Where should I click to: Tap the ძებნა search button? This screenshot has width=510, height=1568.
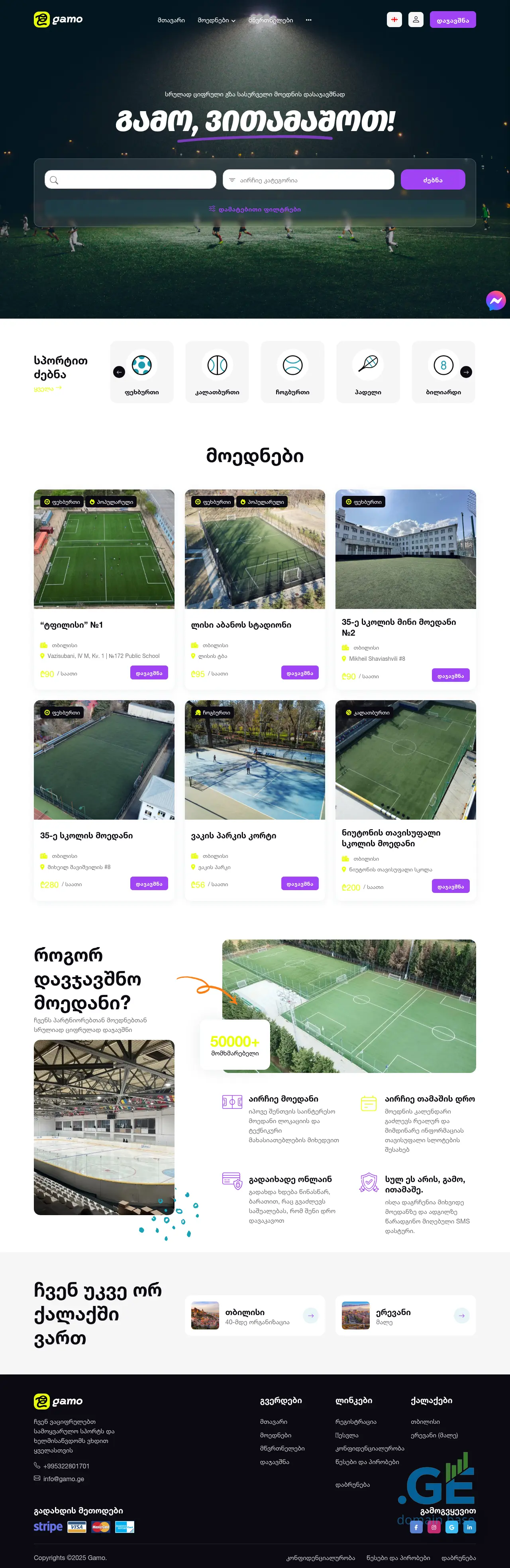point(433,180)
